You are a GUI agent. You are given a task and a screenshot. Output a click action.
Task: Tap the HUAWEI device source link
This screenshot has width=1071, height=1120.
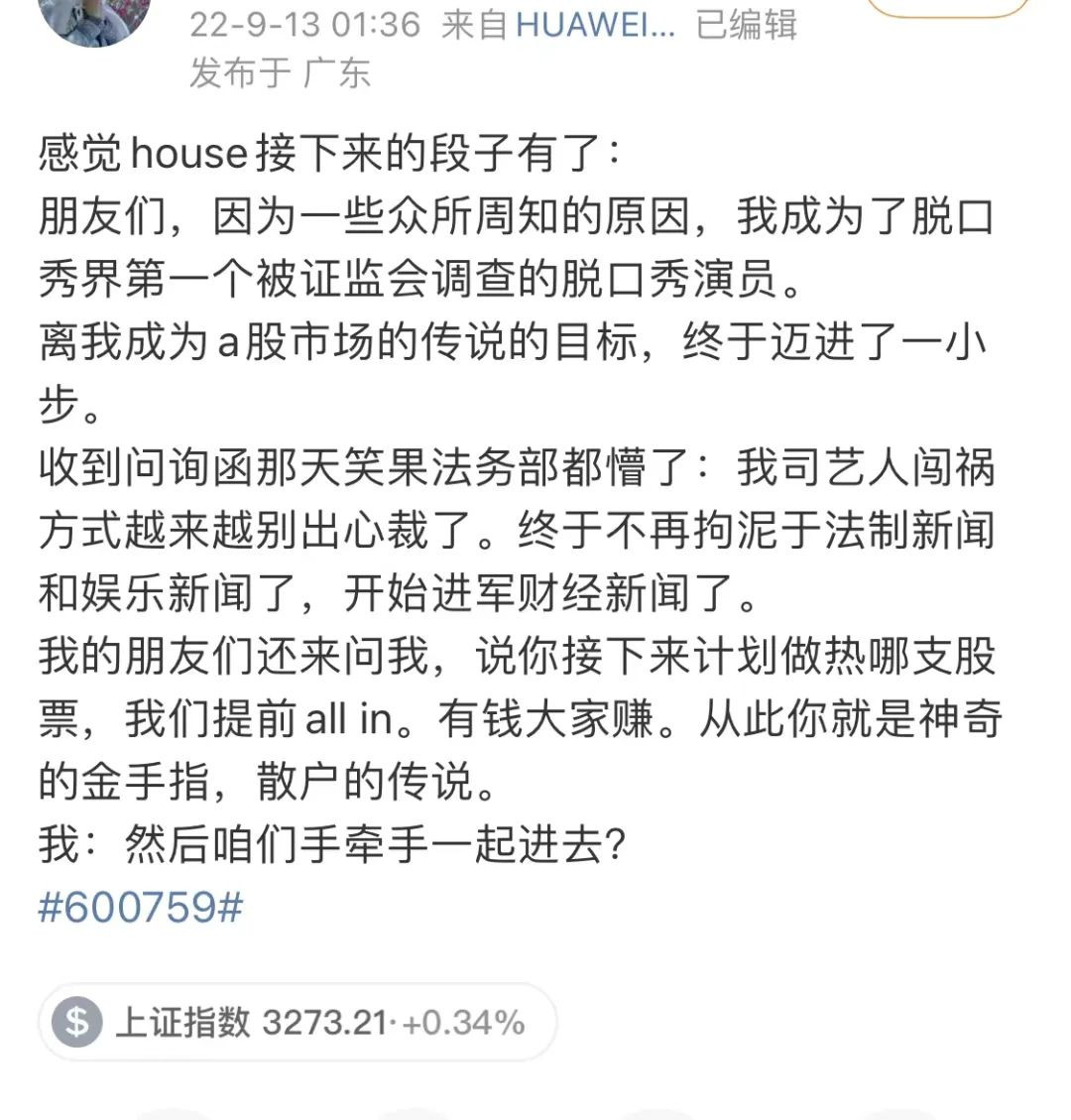pyautogui.click(x=594, y=24)
